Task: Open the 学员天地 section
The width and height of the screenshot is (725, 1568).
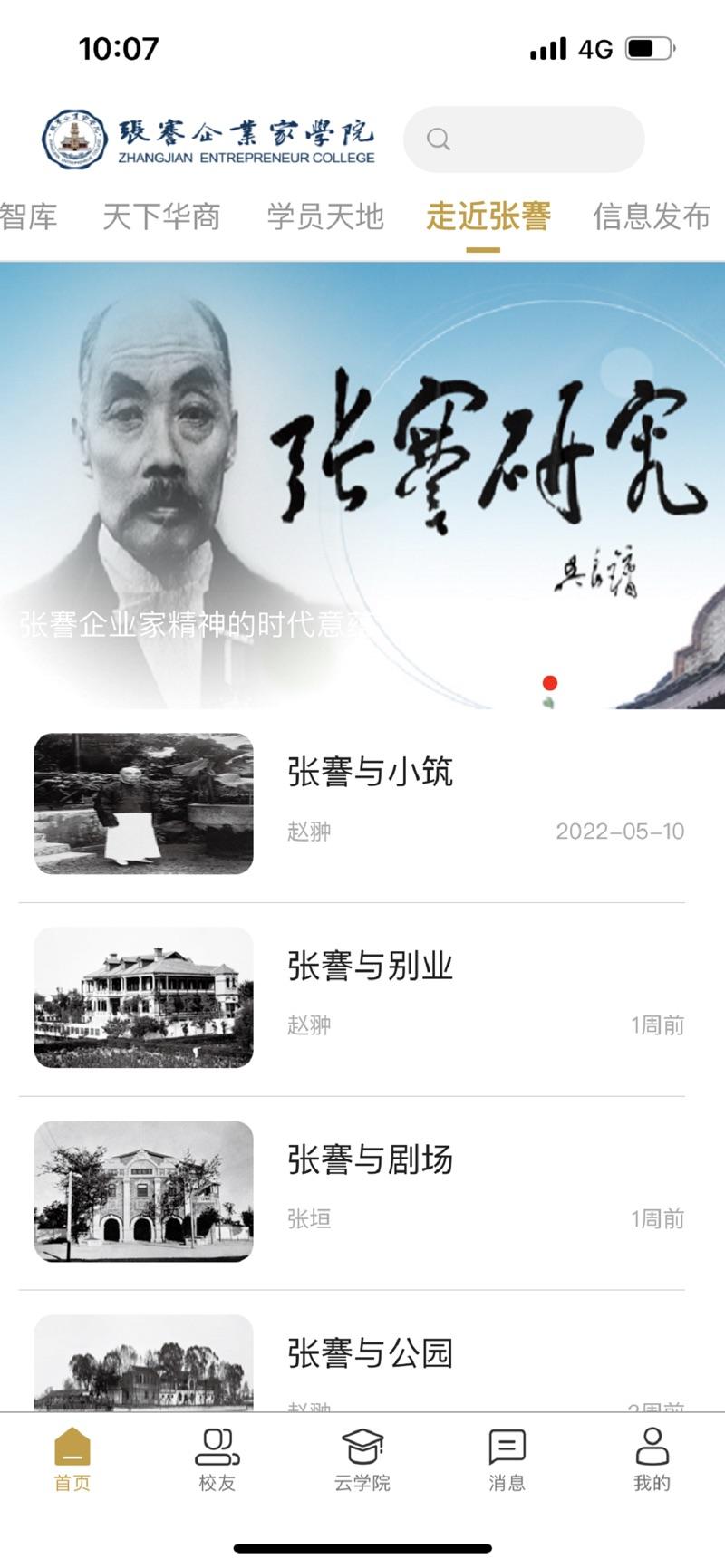Action: click(x=324, y=216)
